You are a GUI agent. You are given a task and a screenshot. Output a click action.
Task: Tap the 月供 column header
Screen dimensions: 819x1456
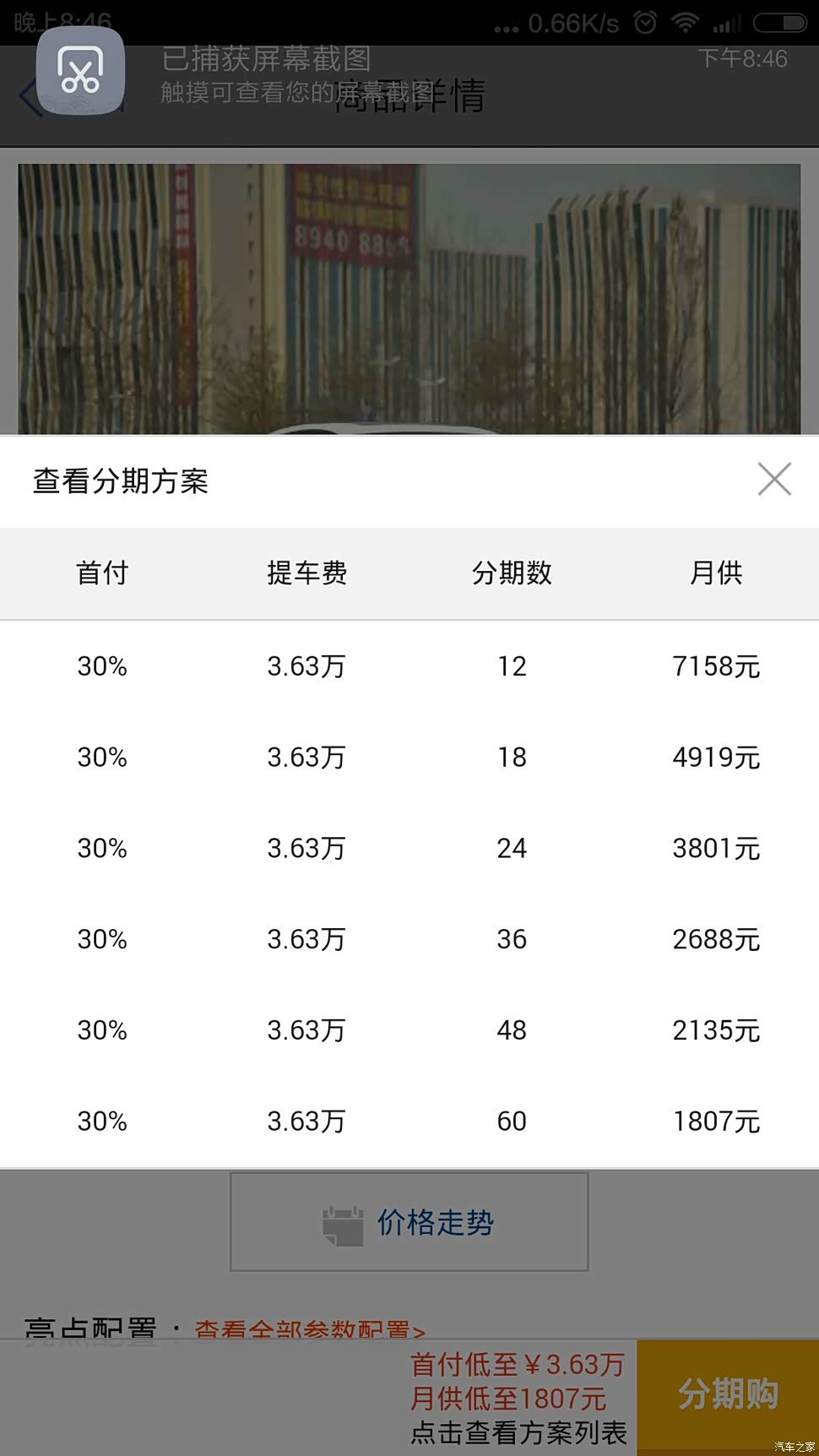717,573
